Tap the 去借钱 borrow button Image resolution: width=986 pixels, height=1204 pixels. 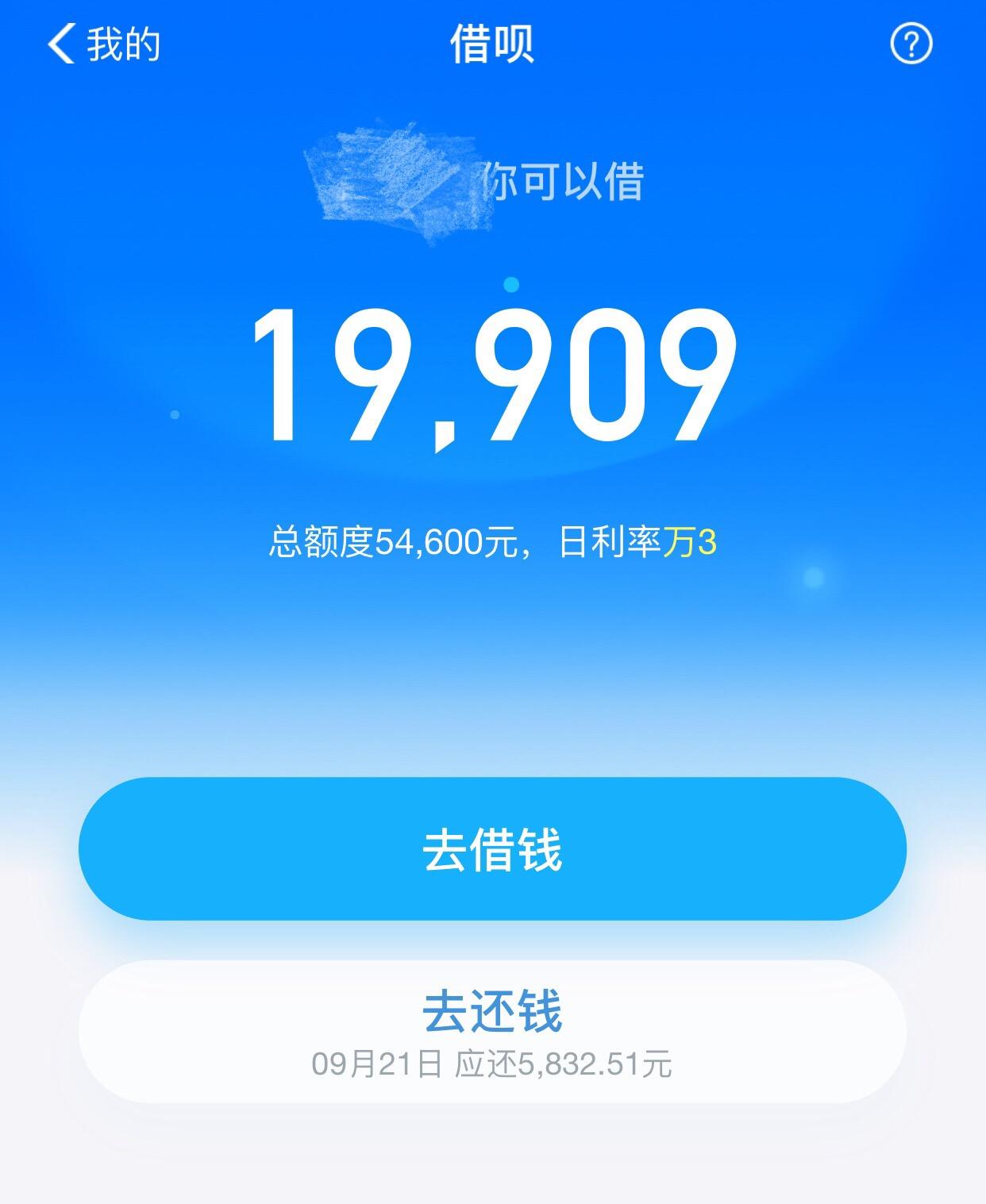[x=492, y=849]
